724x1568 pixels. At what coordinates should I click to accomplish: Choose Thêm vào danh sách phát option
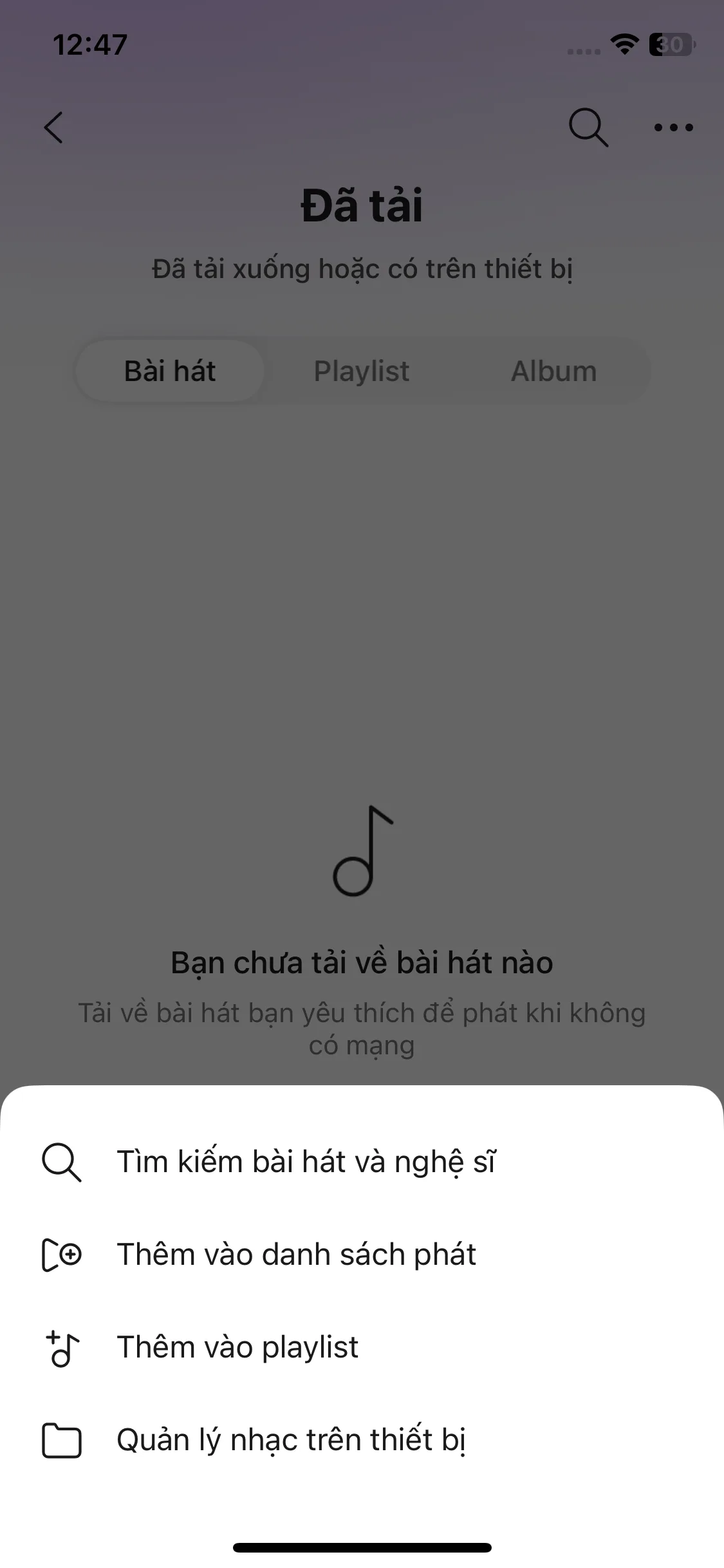click(x=296, y=1255)
